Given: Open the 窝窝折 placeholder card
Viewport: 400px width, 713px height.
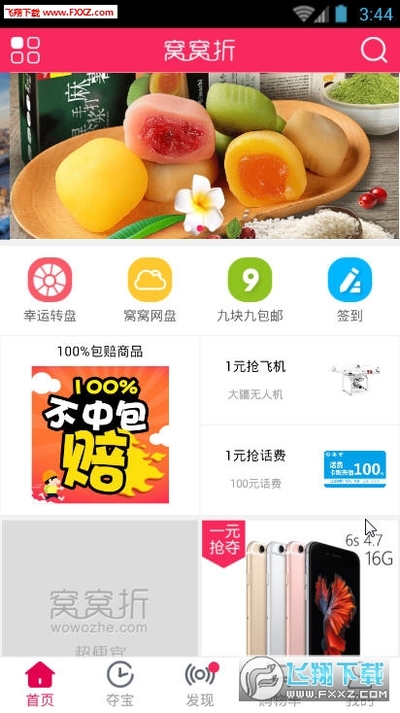Looking at the screenshot, I should [100, 588].
